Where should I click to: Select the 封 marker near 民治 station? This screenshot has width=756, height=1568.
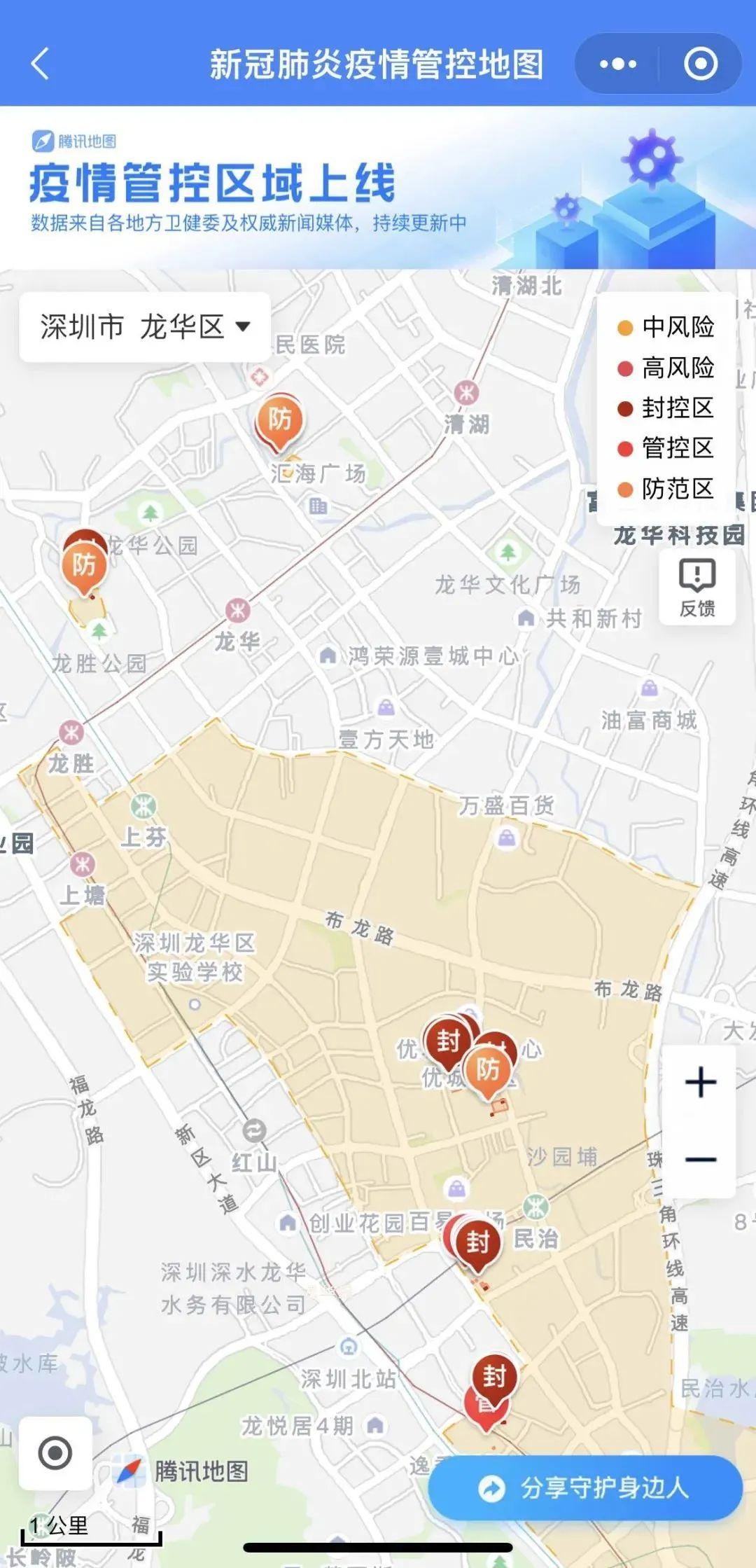pos(478,1242)
